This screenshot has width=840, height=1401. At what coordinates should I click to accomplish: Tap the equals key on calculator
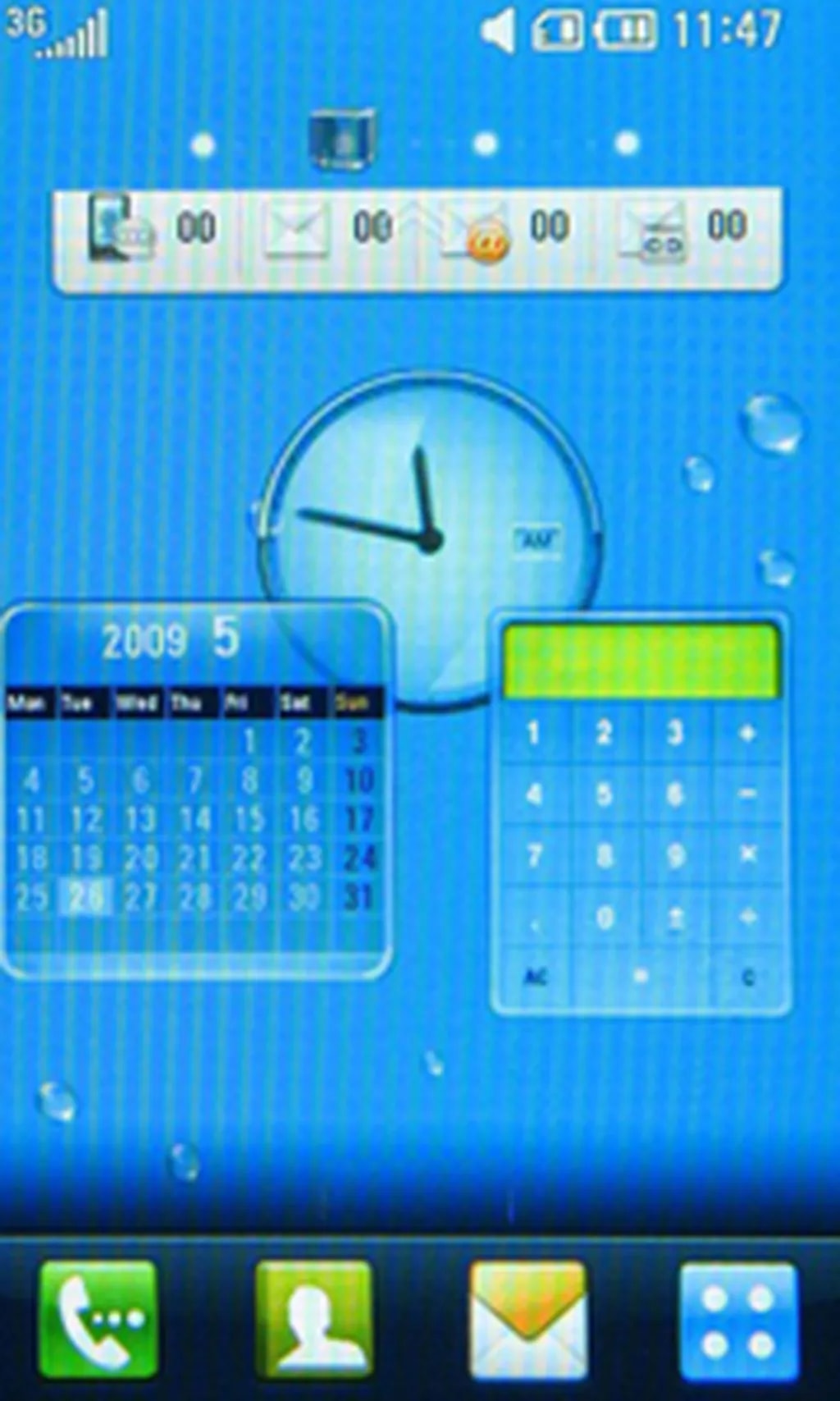click(x=641, y=977)
